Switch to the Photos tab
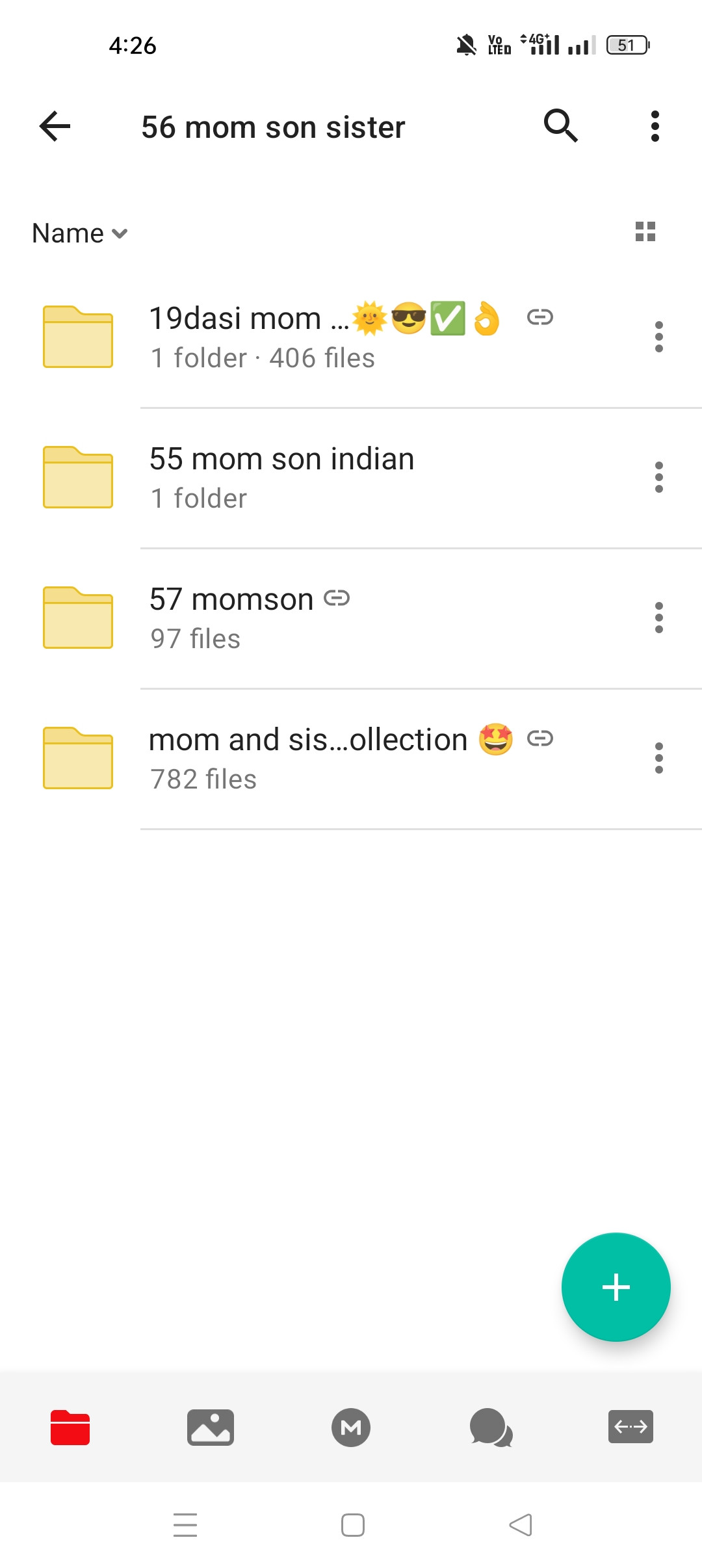Screen dimensions: 702x1568 211,1428
